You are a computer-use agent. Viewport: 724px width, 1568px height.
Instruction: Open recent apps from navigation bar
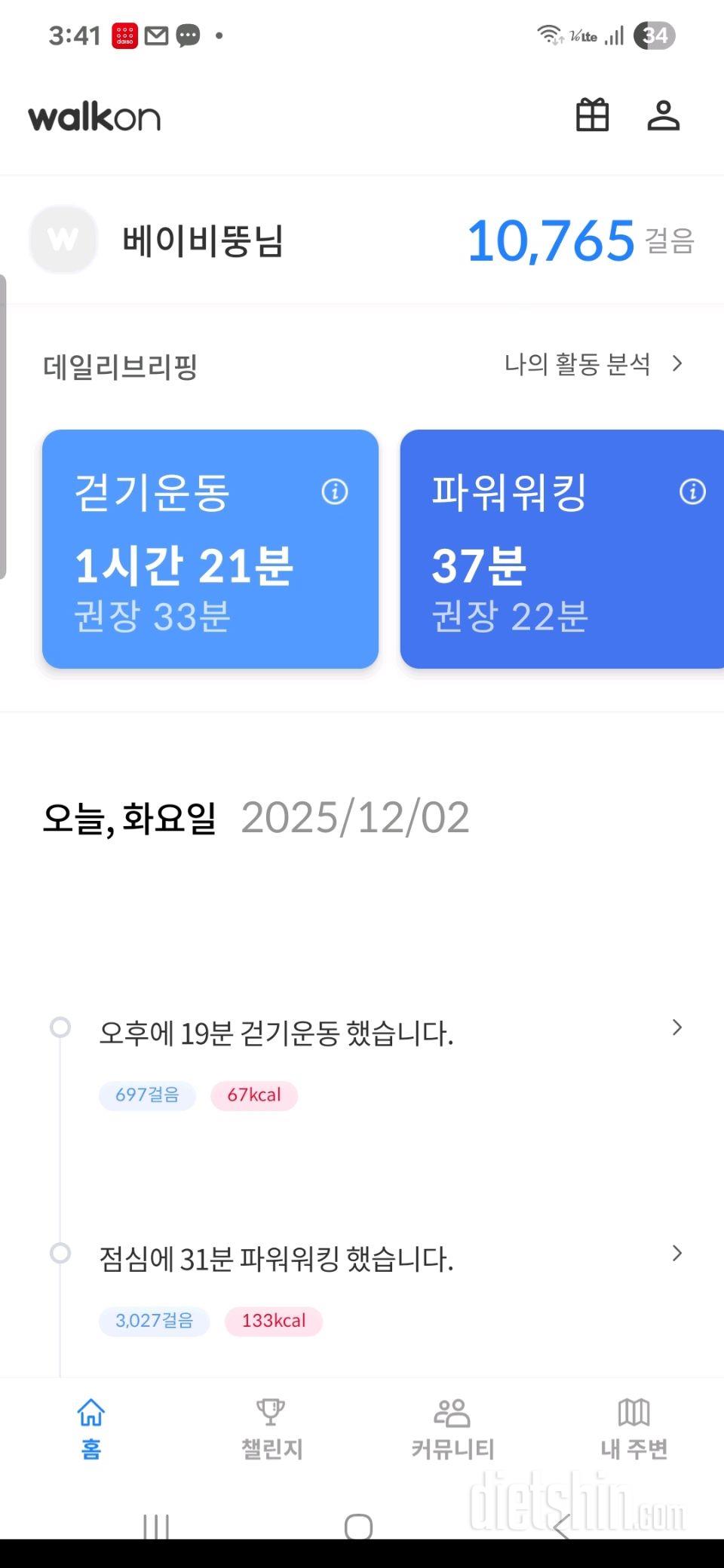[x=156, y=1527]
